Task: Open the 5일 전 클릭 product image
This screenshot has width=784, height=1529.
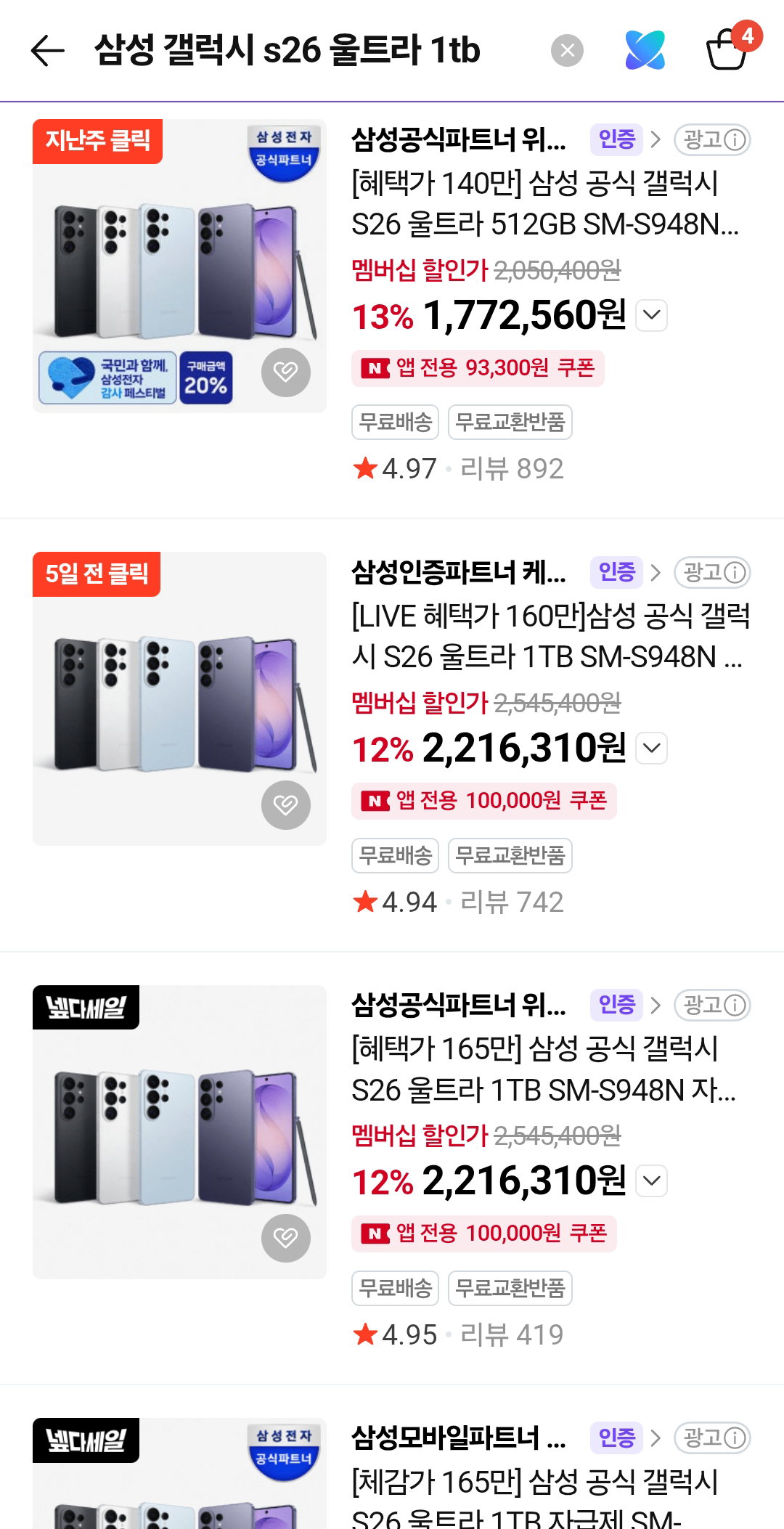Action: (x=179, y=698)
